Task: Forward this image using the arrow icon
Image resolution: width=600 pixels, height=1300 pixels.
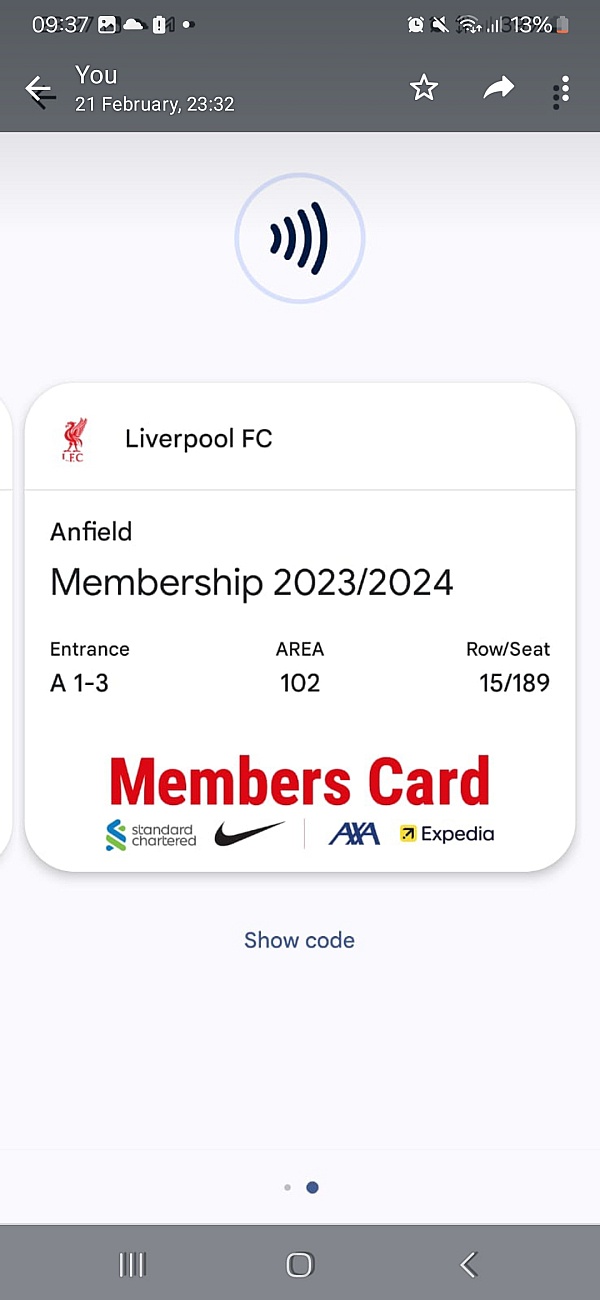Action: click(x=498, y=89)
